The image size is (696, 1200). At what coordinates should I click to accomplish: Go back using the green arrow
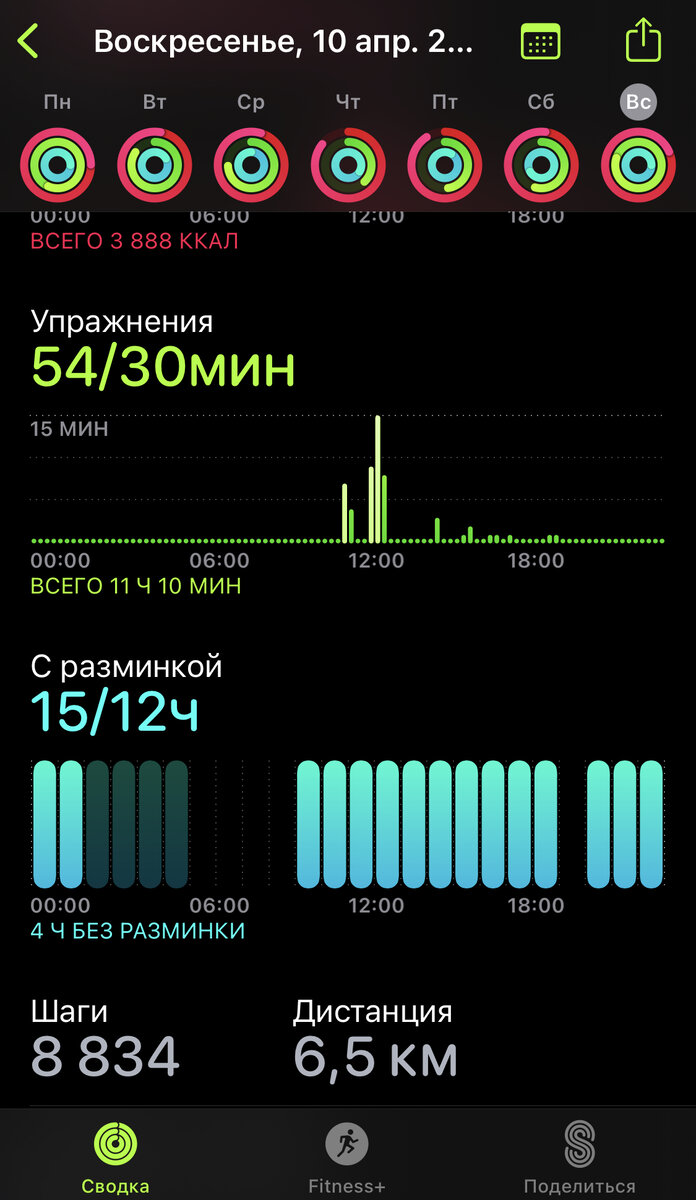(x=28, y=42)
